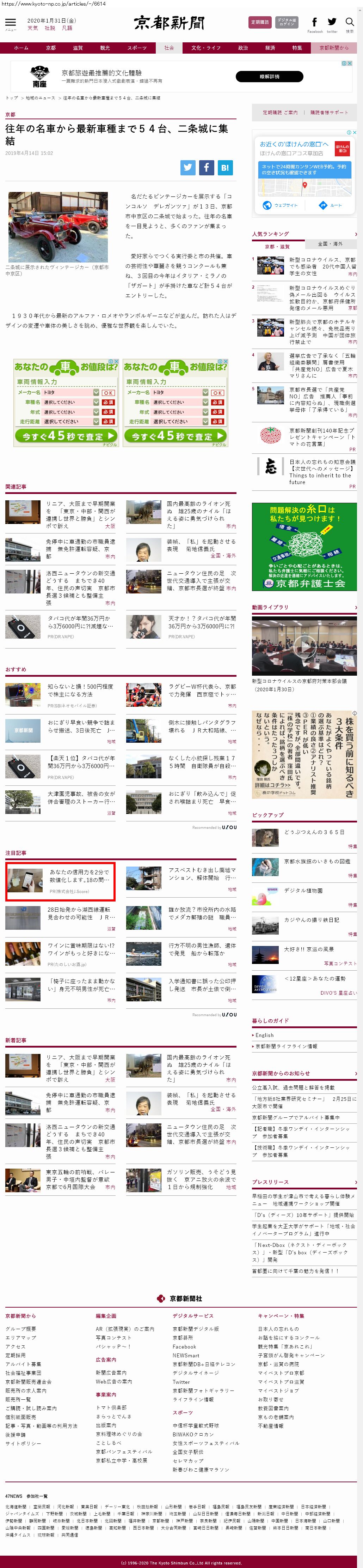Select the 経済 navigation tab
Screen dimensions: 363x1568
(270, 48)
